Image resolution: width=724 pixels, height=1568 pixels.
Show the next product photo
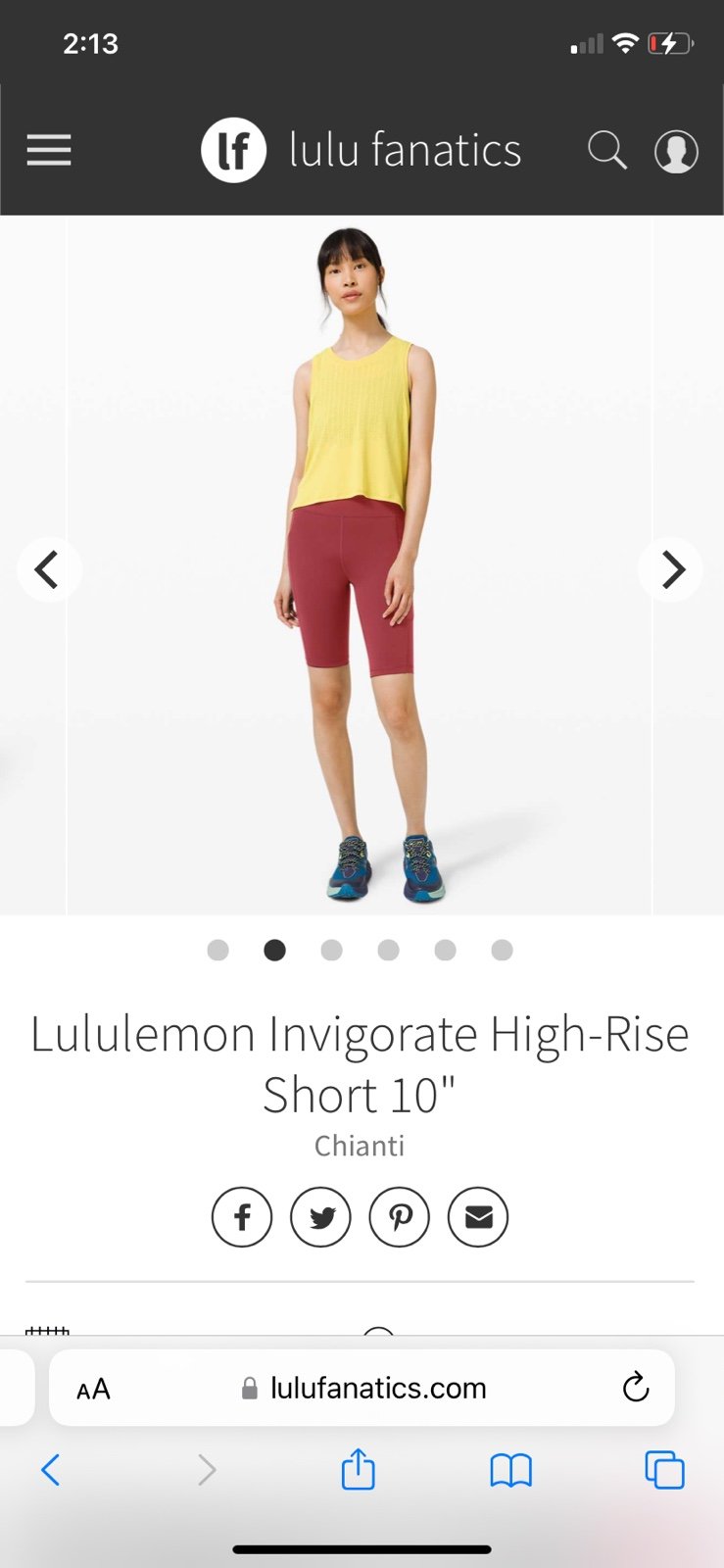click(671, 569)
